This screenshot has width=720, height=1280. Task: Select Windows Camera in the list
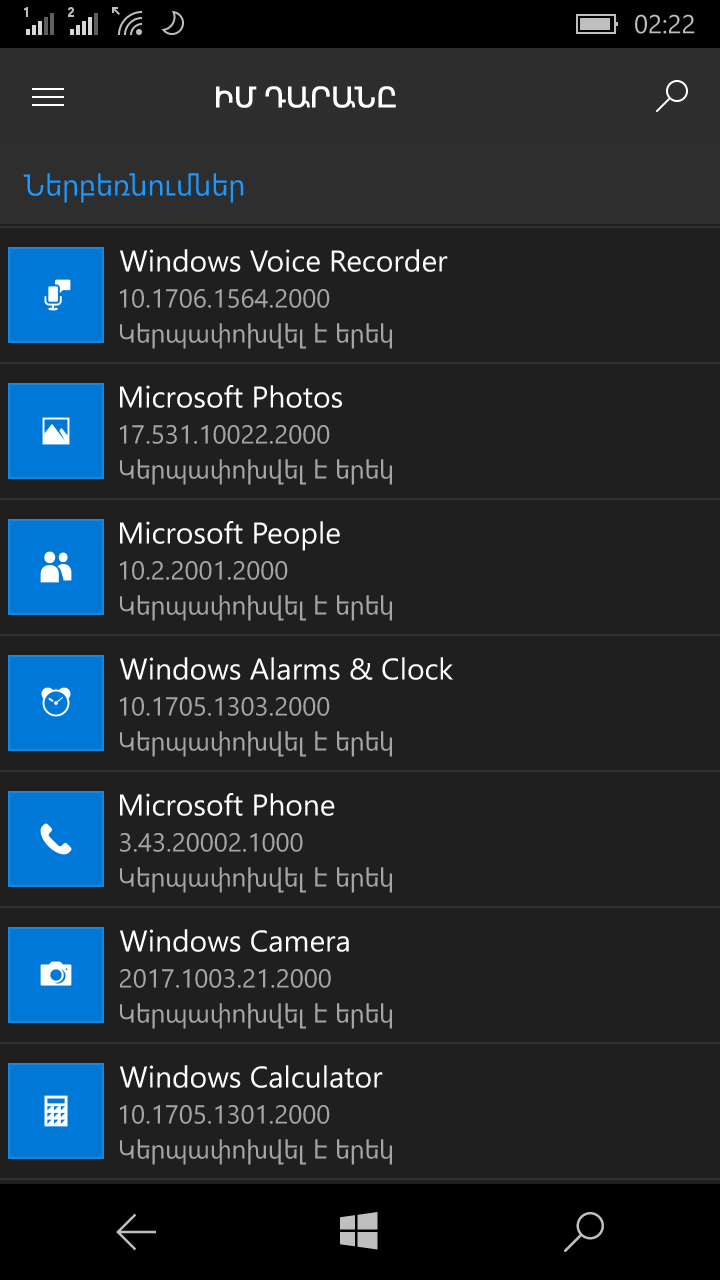pyautogui.click(x=360, y=976)
